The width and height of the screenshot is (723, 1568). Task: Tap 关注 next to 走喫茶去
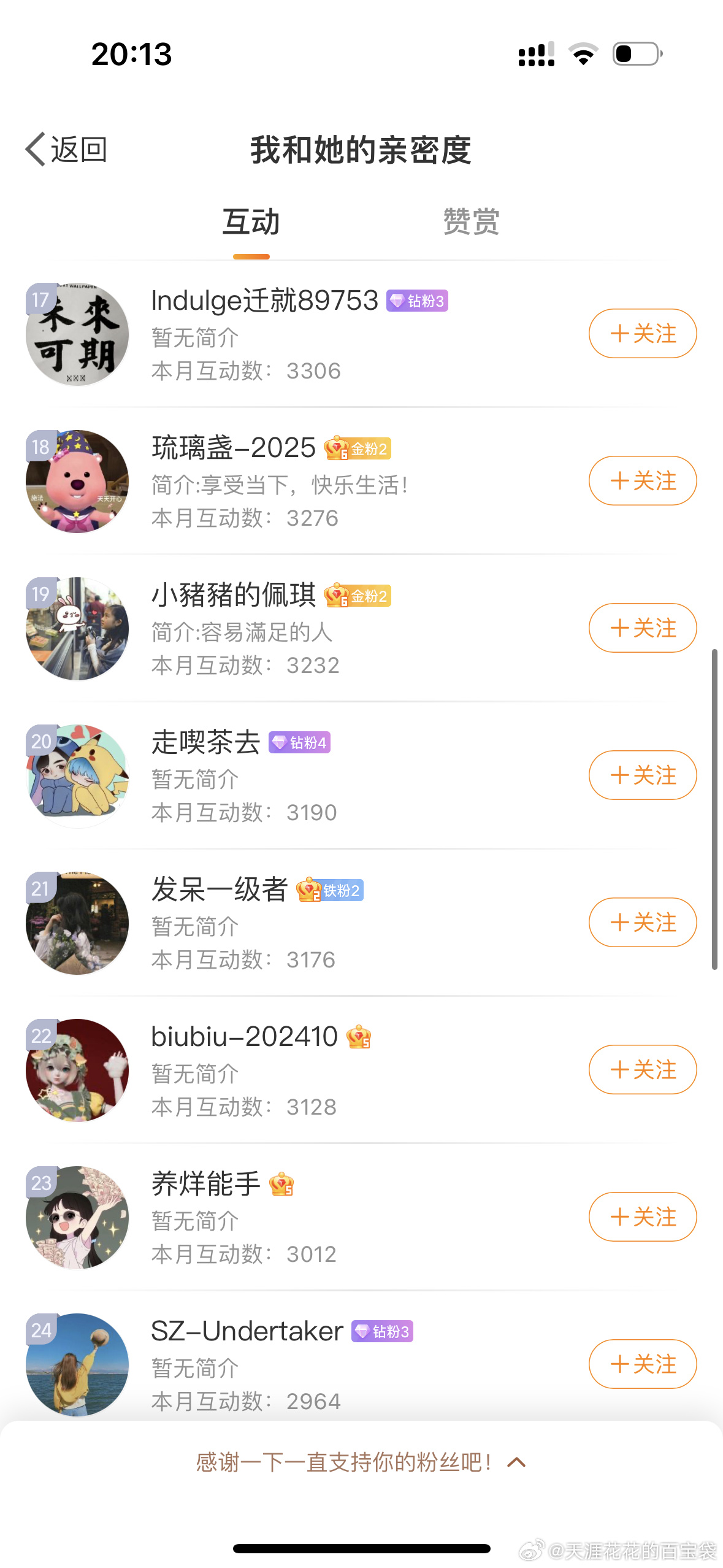point(642,775)
